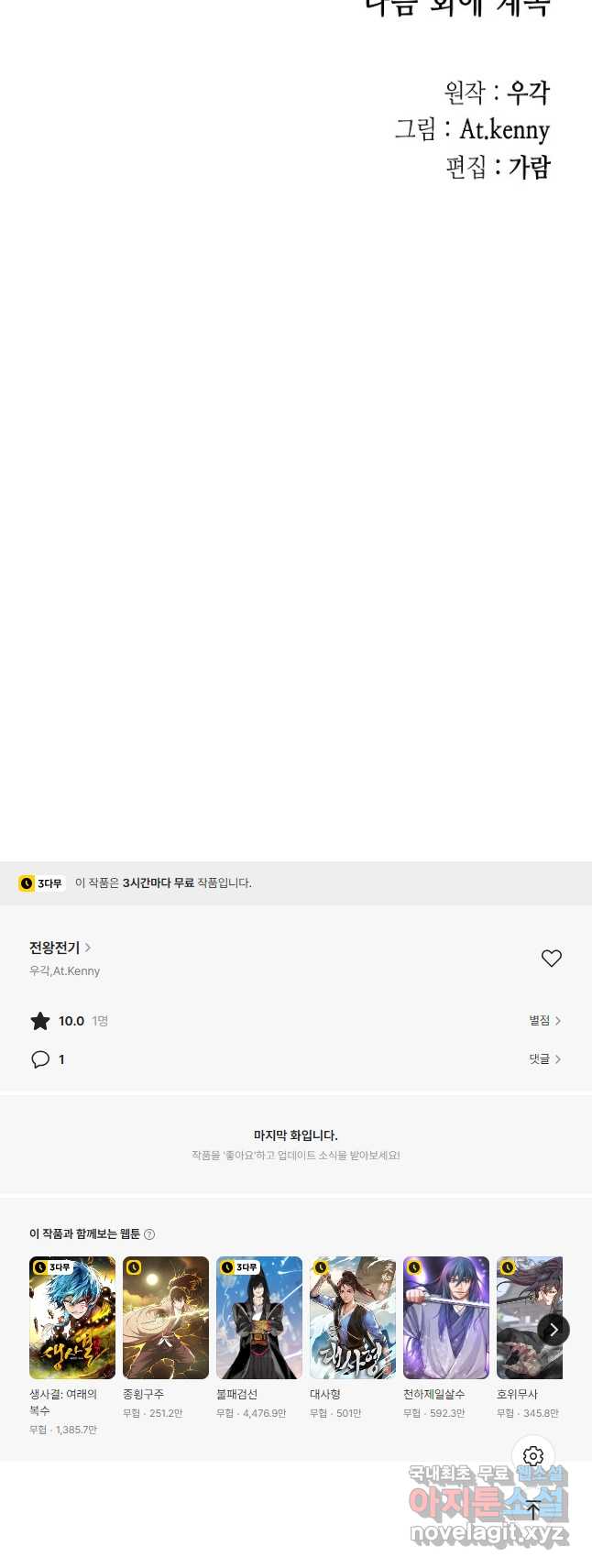Viewport: 592px width, 1568px height.
Task: Open the 불패검선 webtoon
Action: [x=259, y=1318]
